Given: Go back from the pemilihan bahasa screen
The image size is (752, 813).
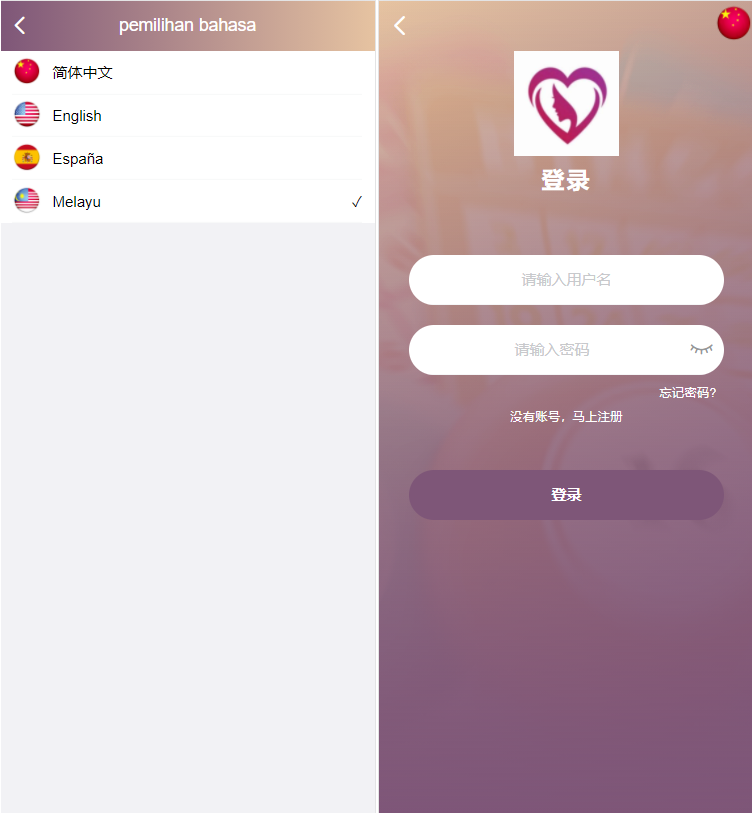Looking at the screenshot, I should coord(20,25).
